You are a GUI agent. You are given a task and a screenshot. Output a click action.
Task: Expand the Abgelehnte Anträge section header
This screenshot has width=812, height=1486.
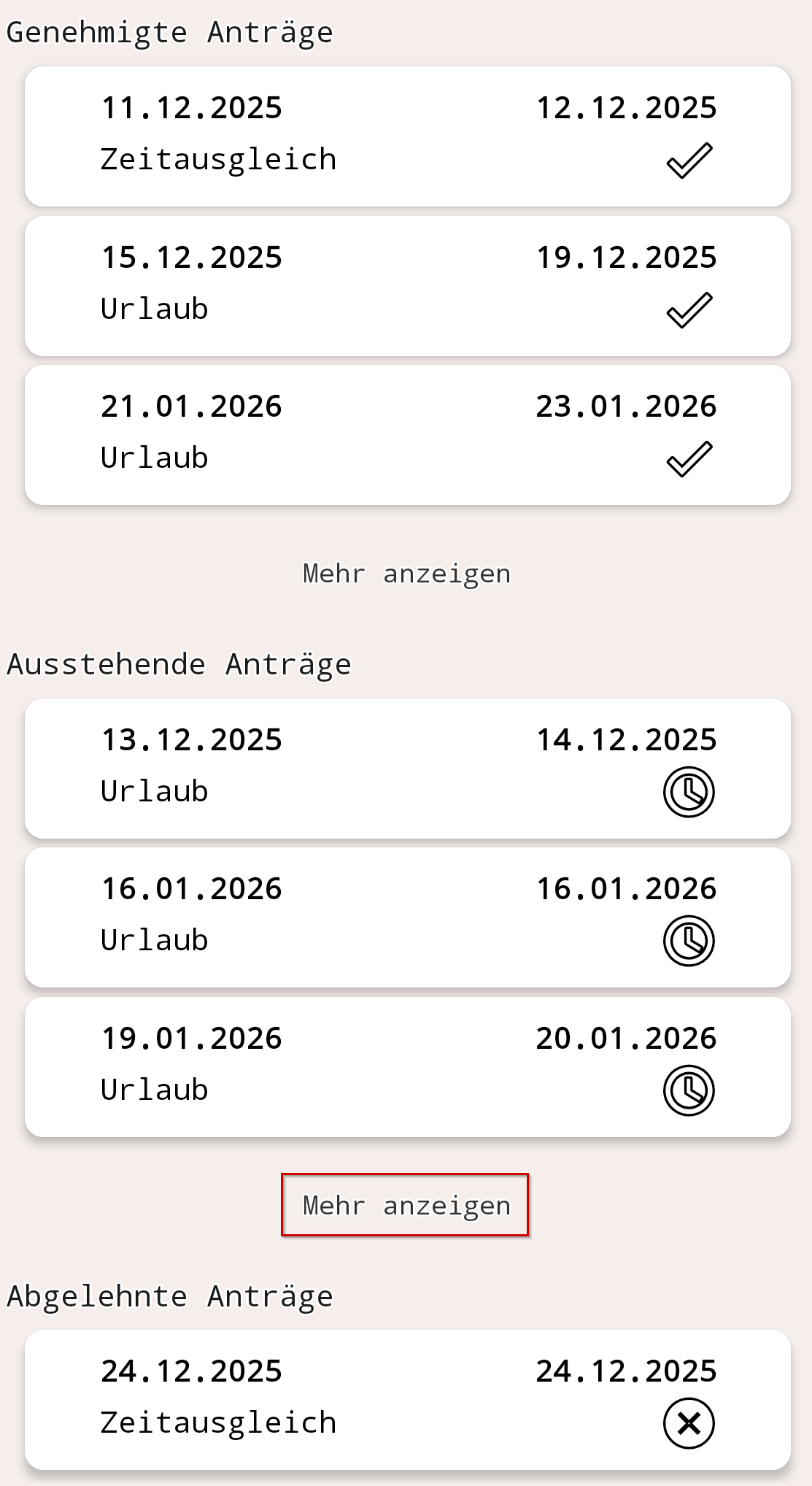point(169,1296)
